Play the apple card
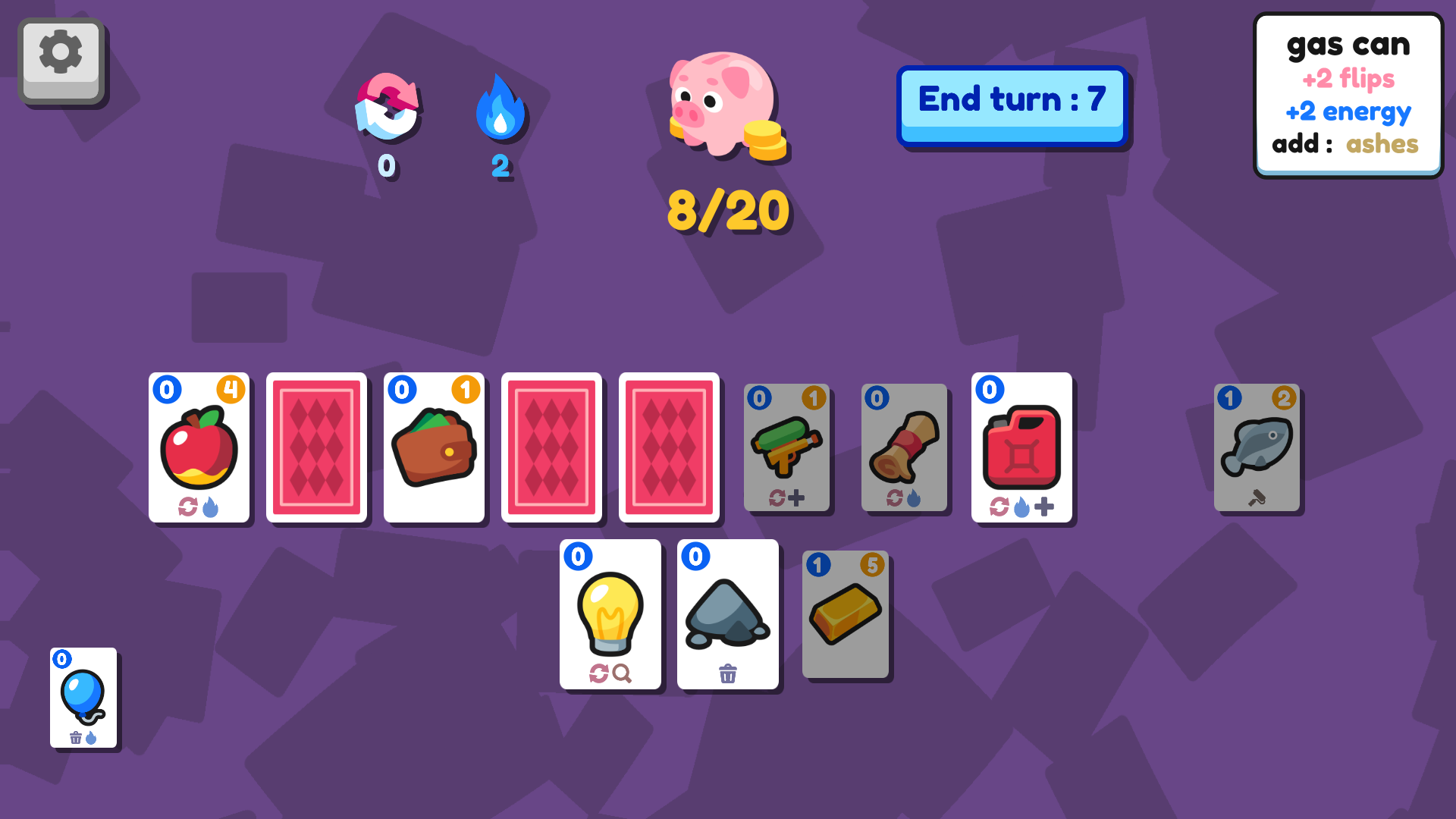This screenshot has height=819, width=1456. click(x=199, y=447)
